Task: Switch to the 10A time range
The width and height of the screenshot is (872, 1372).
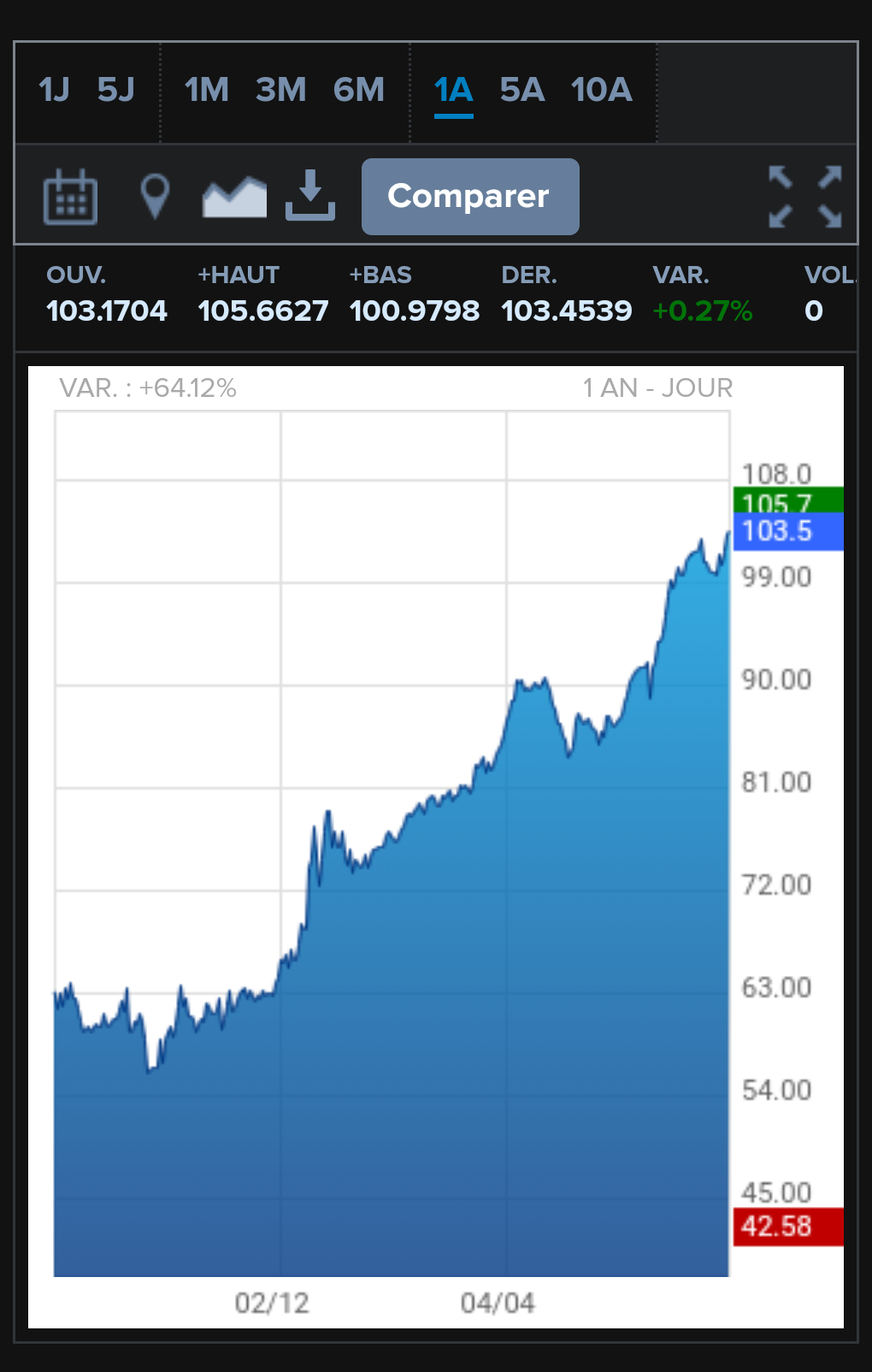Action: tap(602, 90)
